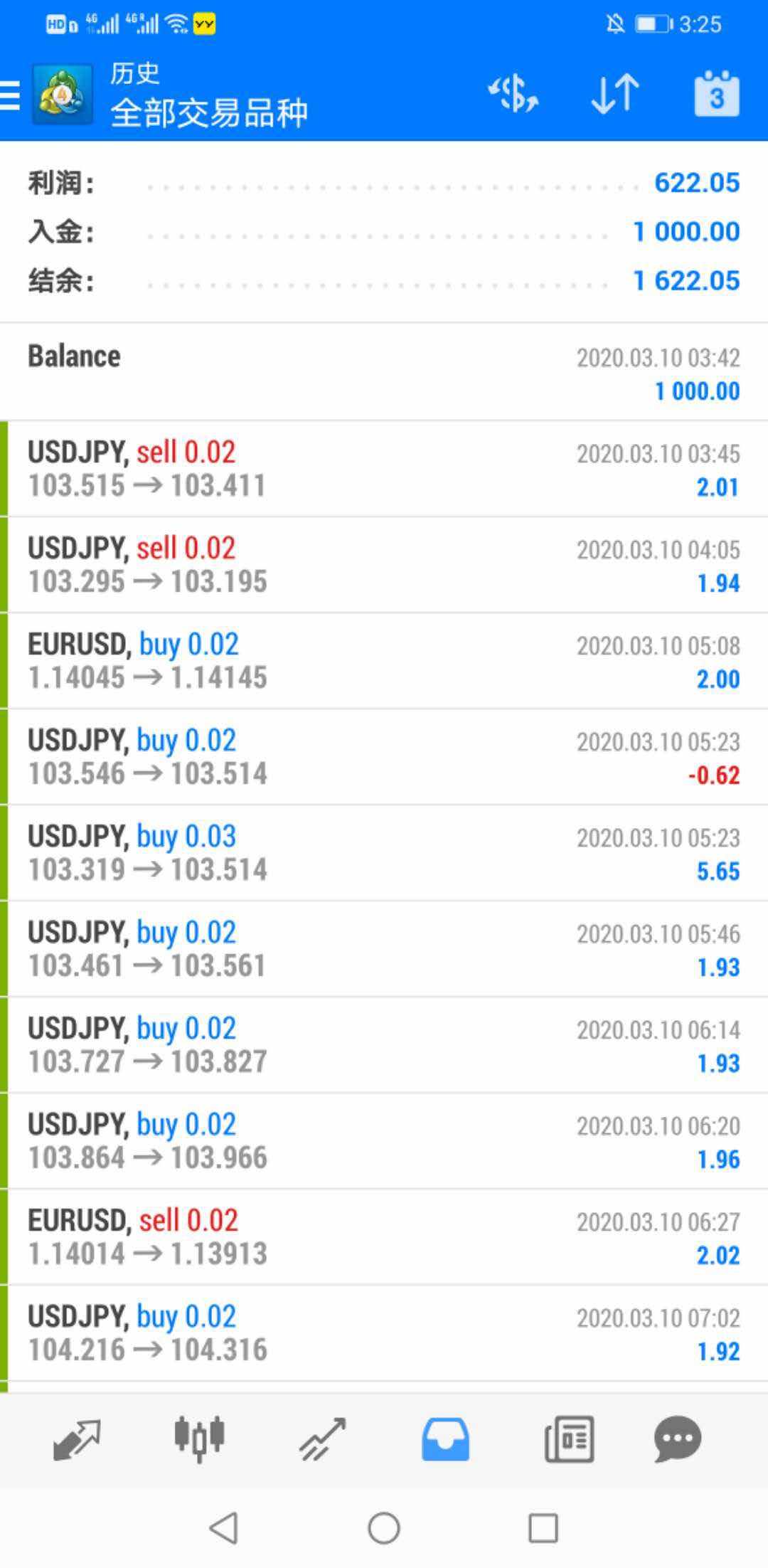Tap the system home button

click(x=384, y=1527)
